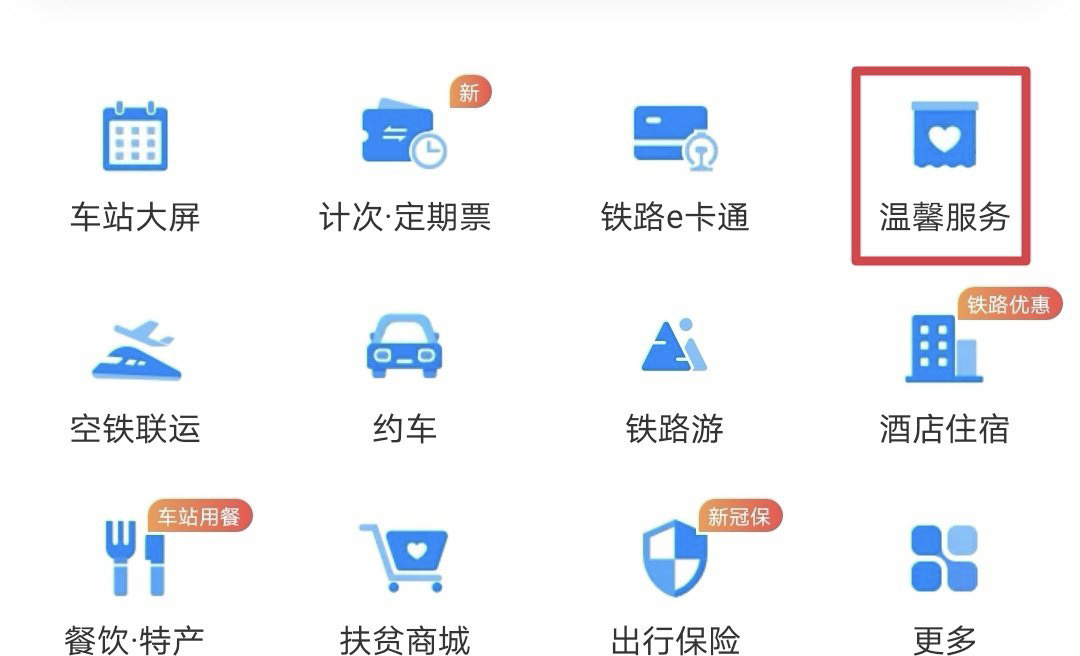The height and width of the screenshot is (656, 1080).
Task: Select 温馨服务 service
Action: (x=944, y=165)
